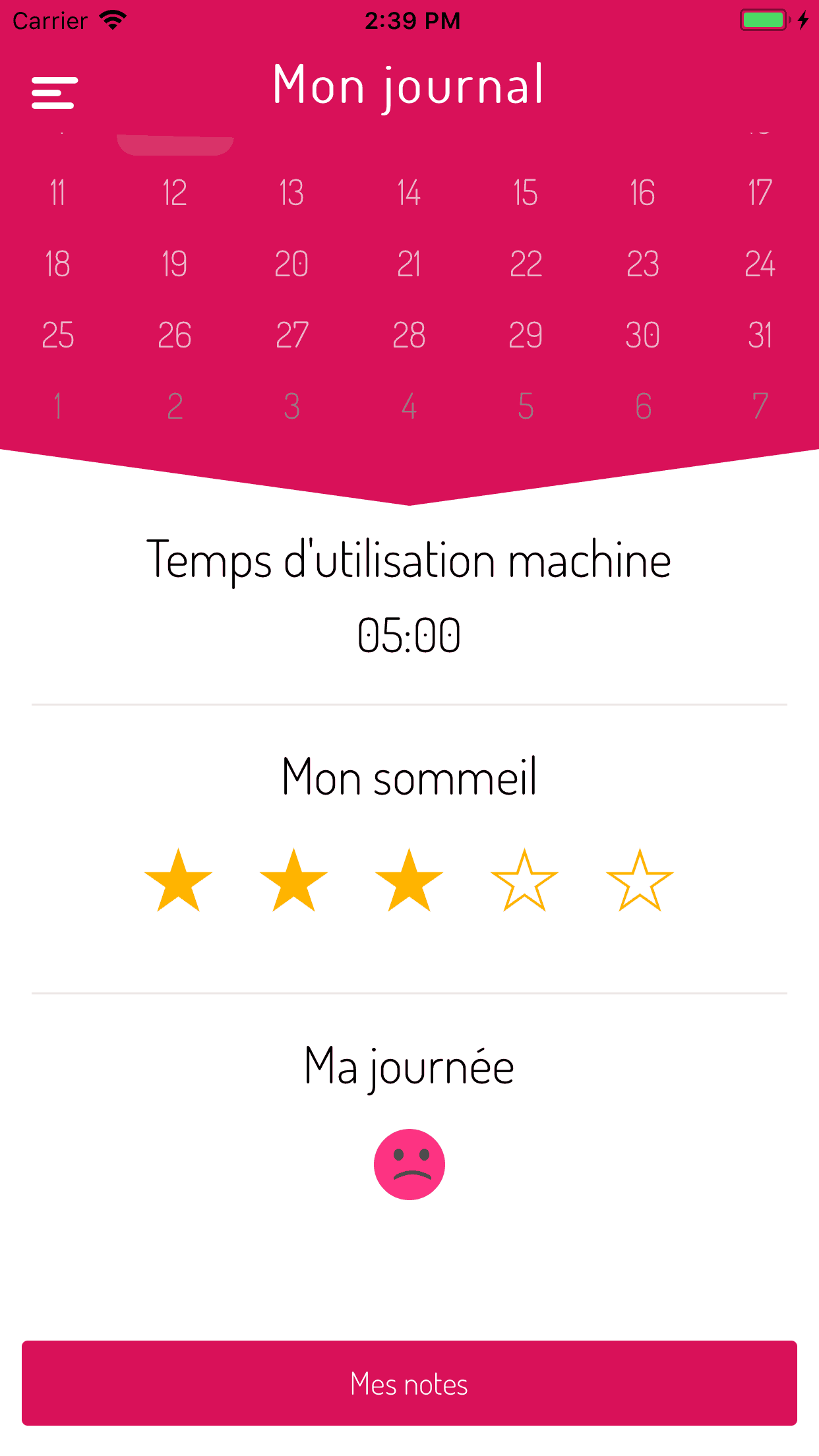Tap day 11 in the calendar
The image size is (819, 1456).
[58, 193]
